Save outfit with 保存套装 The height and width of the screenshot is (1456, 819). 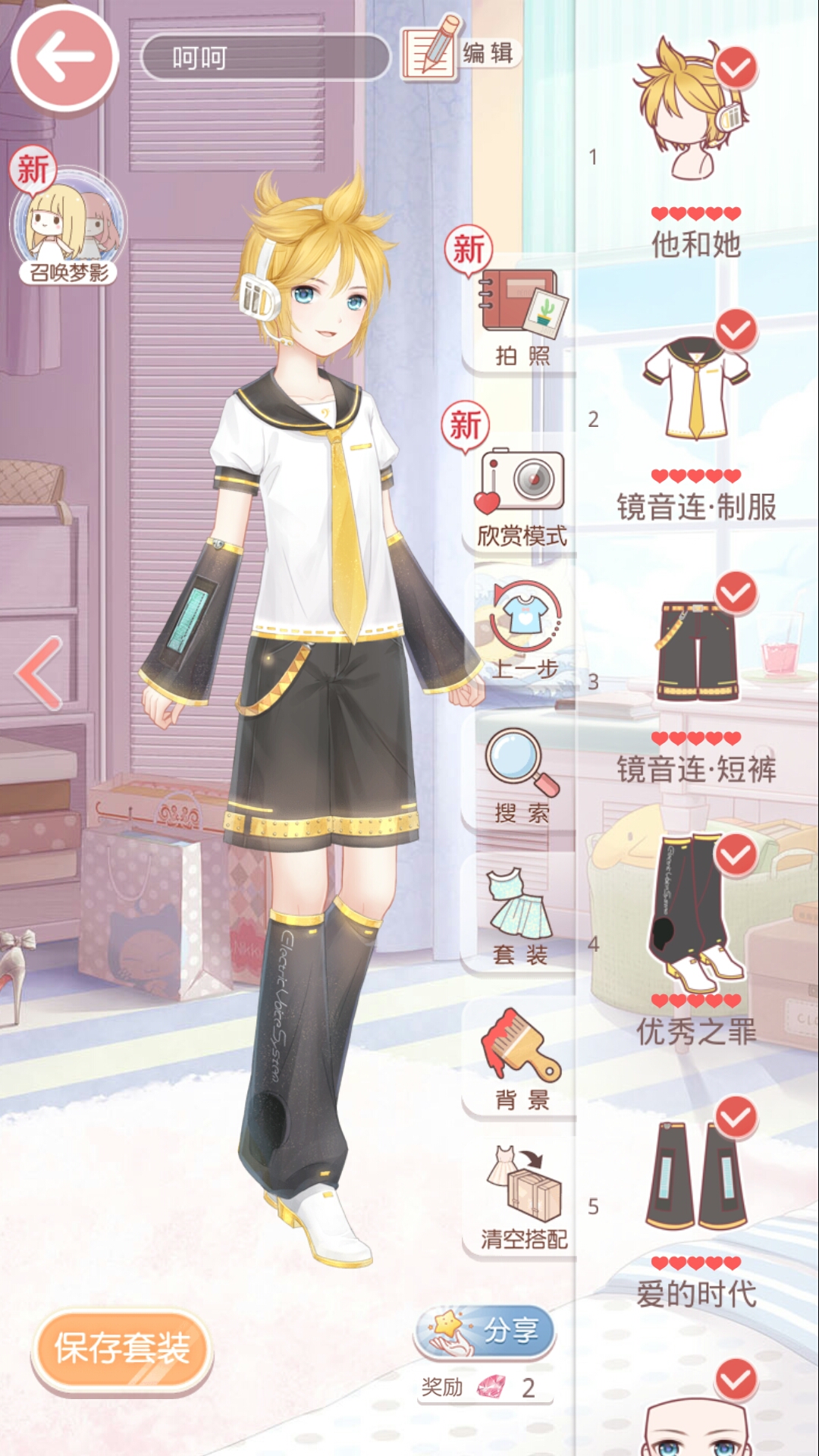point(121,1348)
